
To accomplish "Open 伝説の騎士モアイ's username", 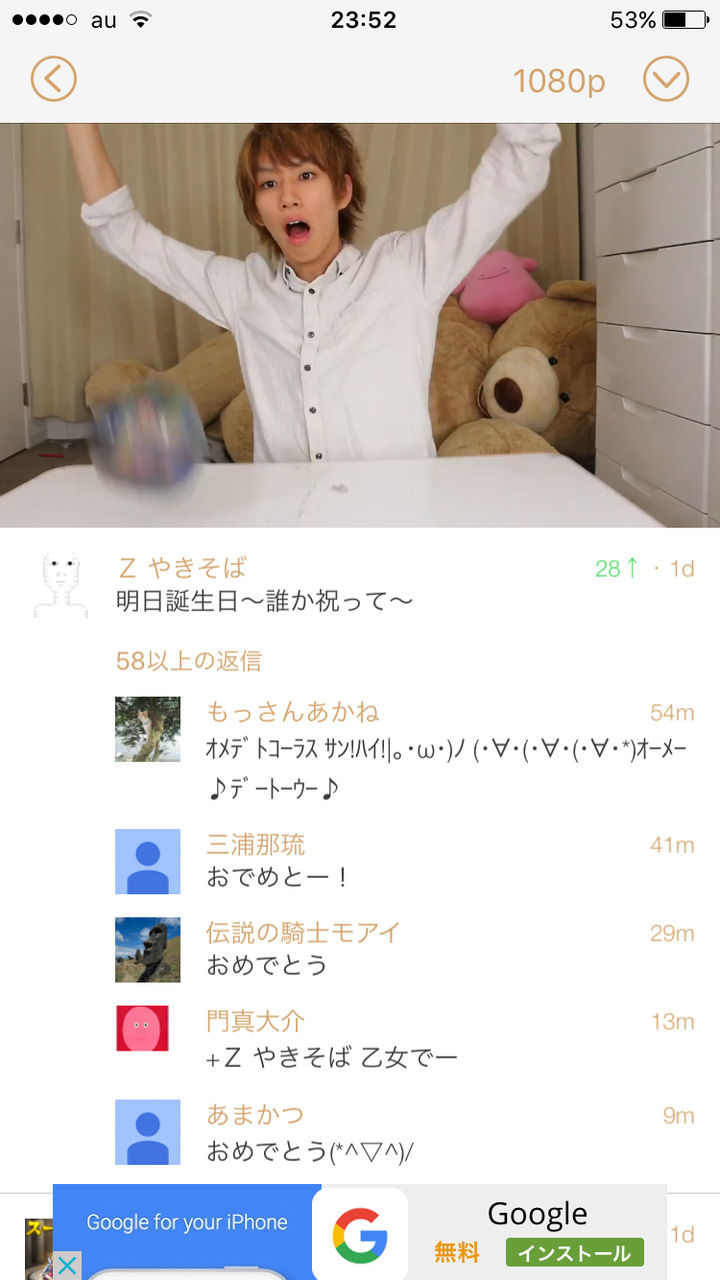I will coord(303,932).
